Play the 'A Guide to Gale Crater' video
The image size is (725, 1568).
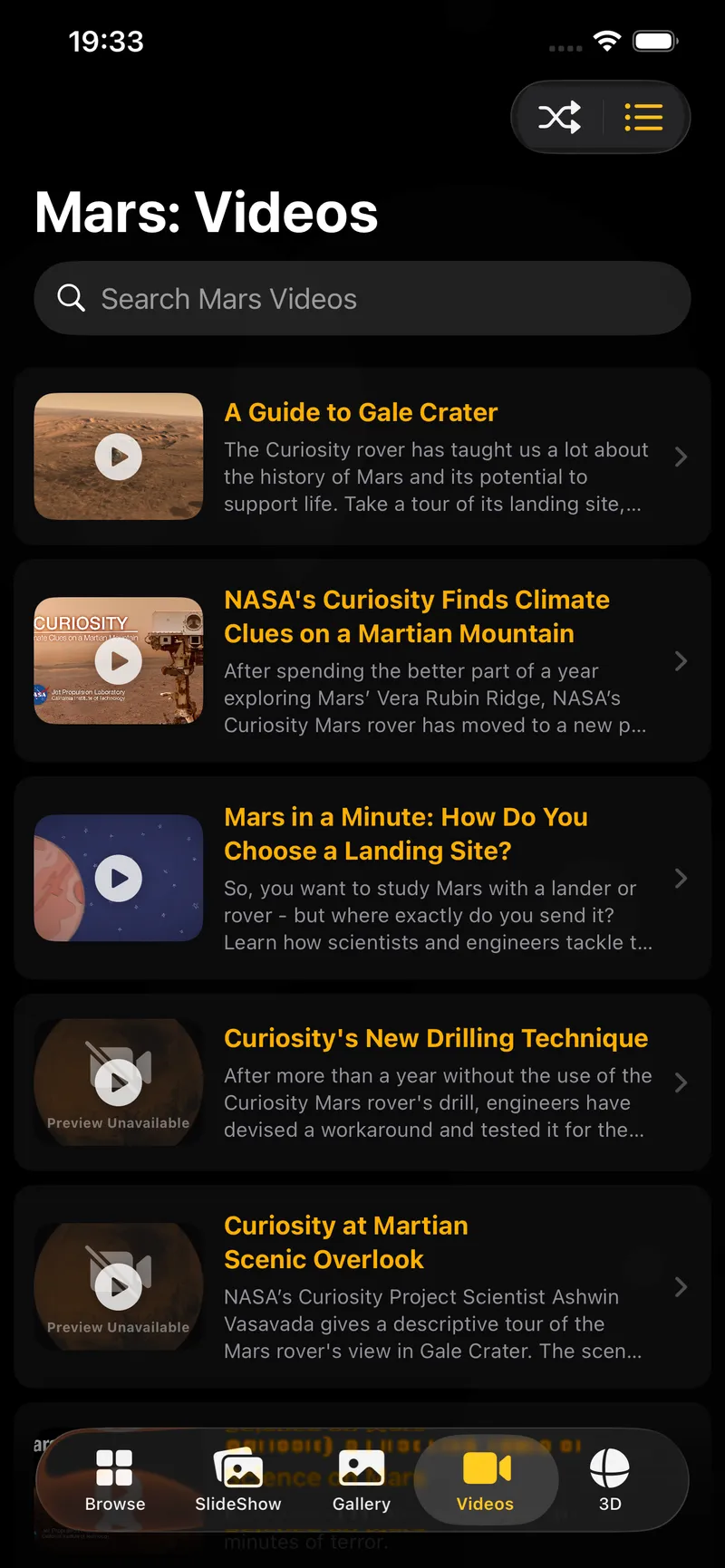tap(118, 456)
